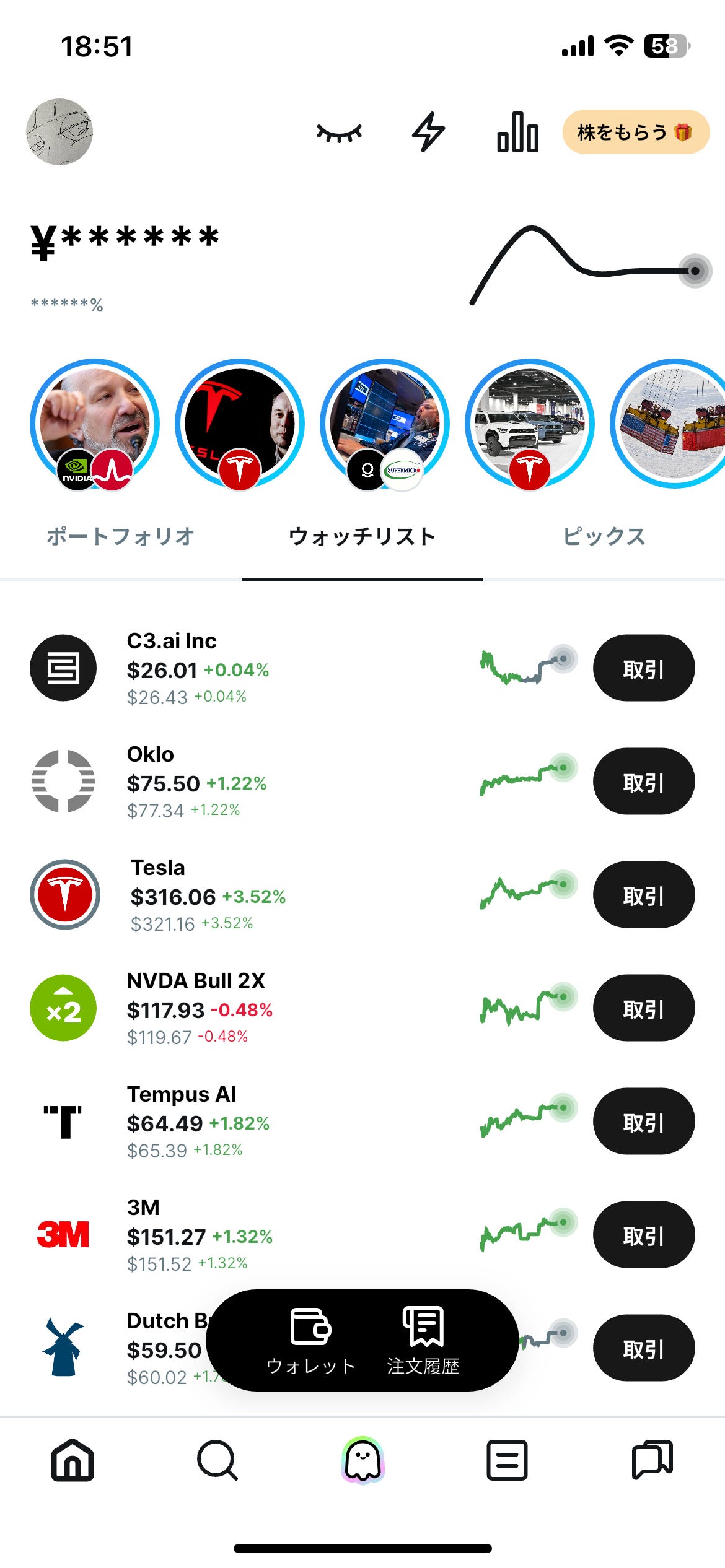The height and width of the screenshot is (1568, 725).
Task: Open the profile avatar
Action: click(59, 132)
